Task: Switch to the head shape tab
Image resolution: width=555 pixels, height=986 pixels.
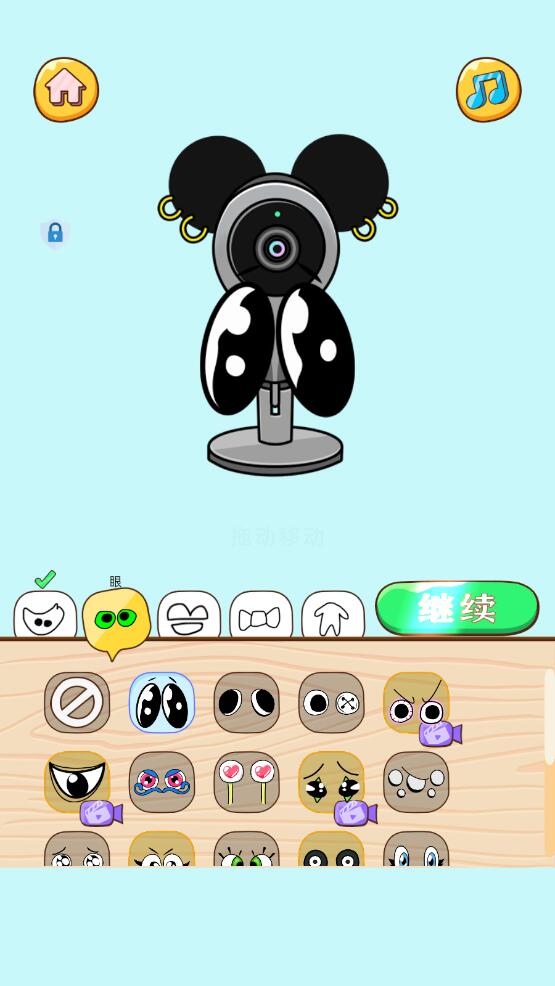Action: (x=45, y=615)
